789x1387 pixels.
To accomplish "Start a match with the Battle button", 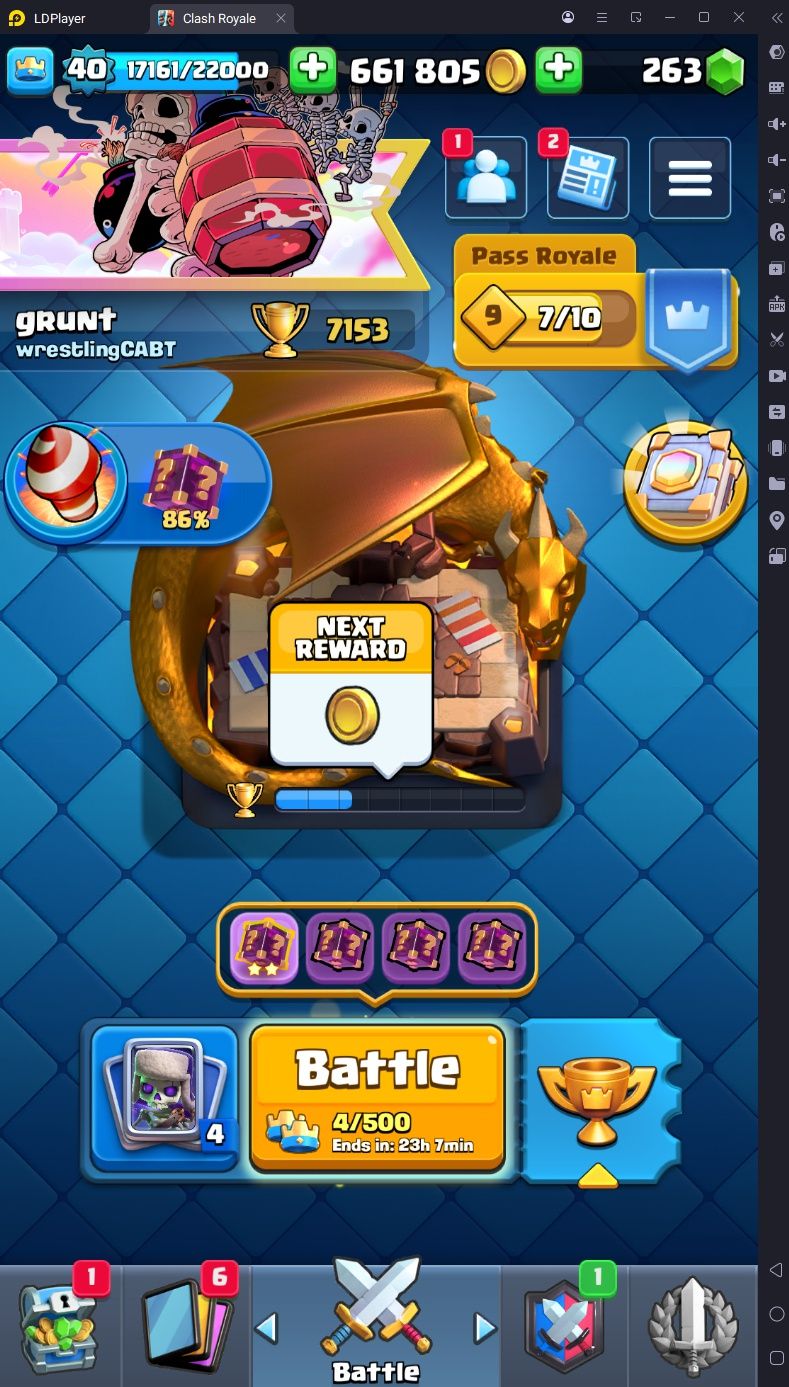I will 377,1097.
